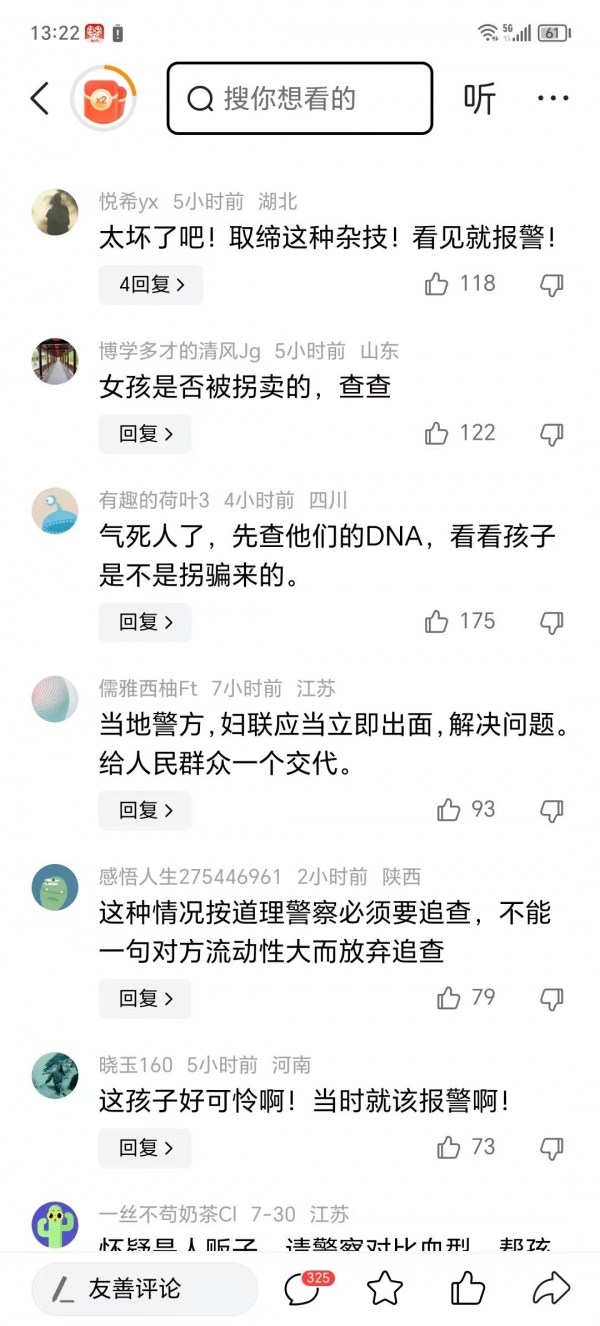The height and width of the screenshot is (1326, 600).
Task: Open the x2 red envelope reward icon
Action: tap(103, 98)
